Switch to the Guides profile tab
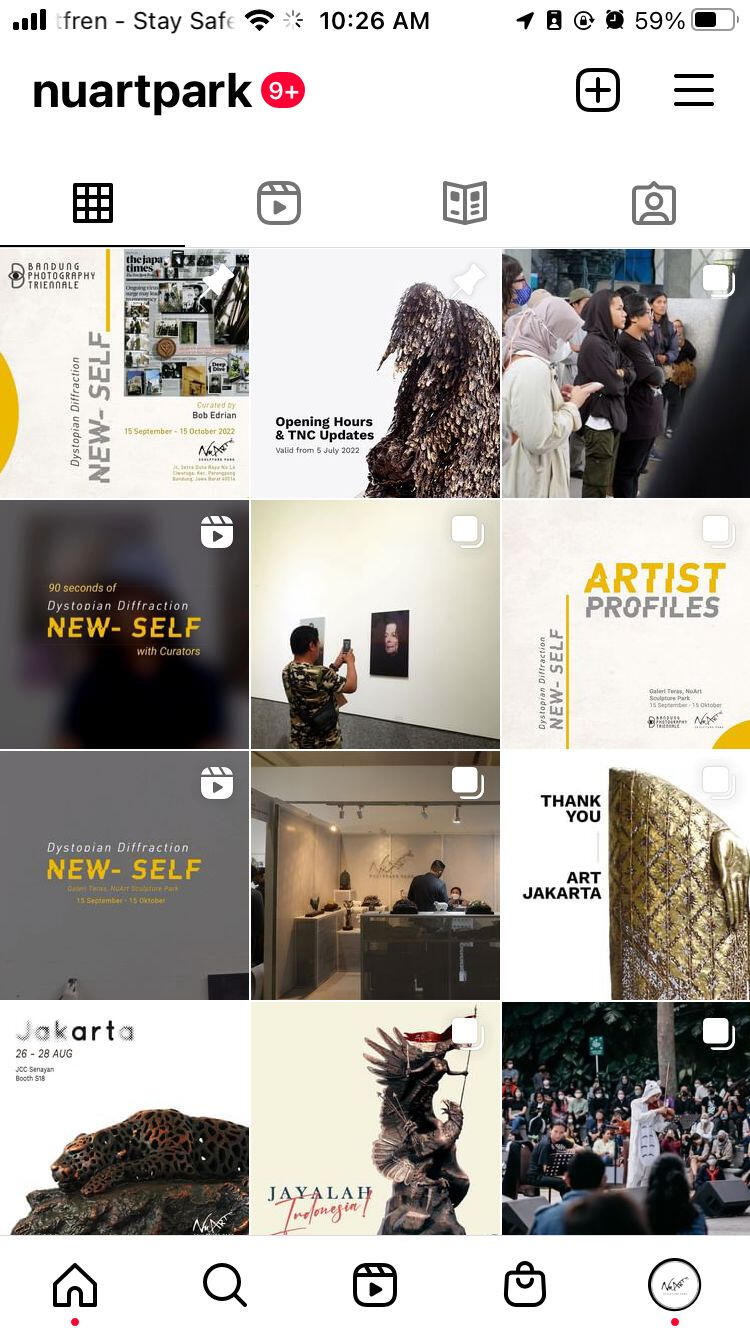The image size is (750, 1334). coord(465,204)
